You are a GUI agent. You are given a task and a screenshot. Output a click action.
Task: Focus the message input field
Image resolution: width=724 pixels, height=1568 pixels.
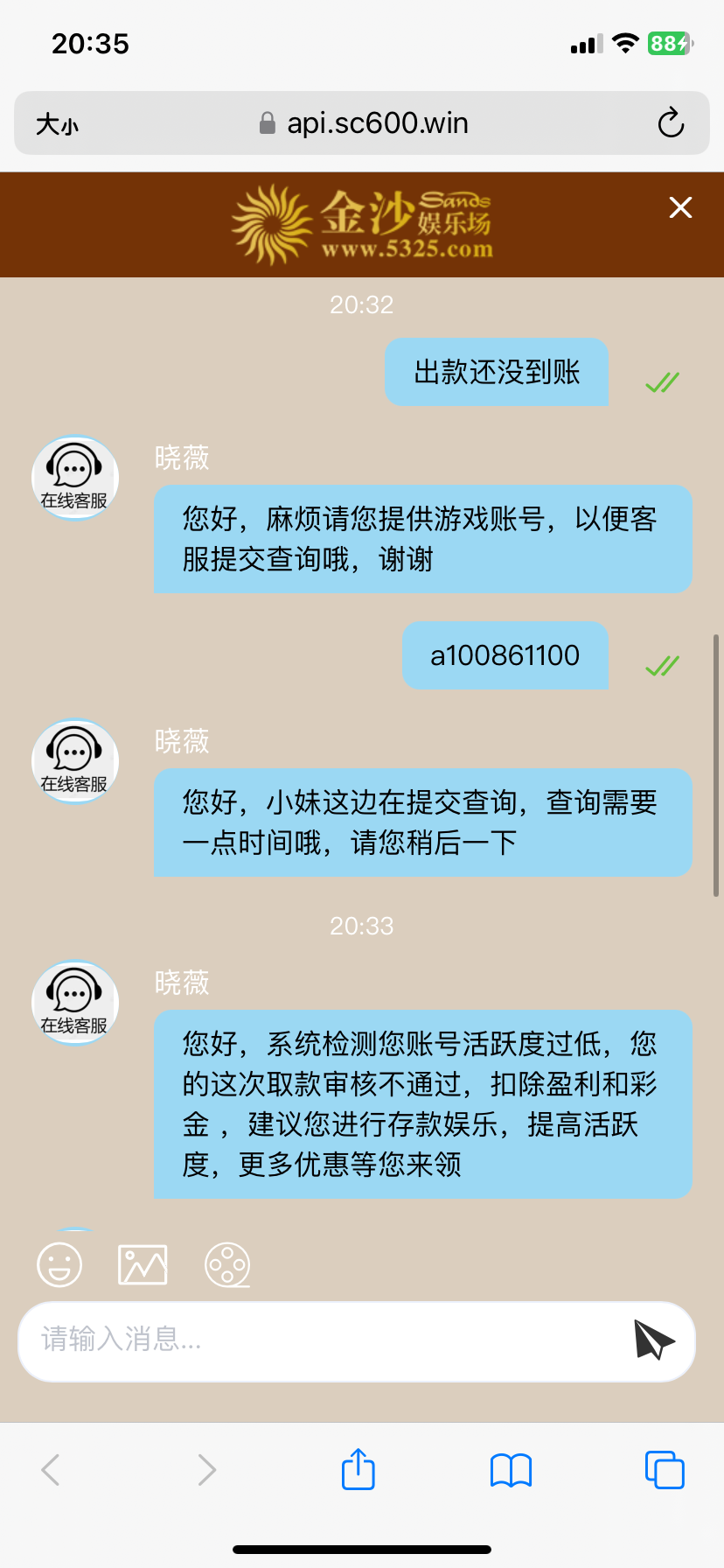click(x=324, y=1340)
